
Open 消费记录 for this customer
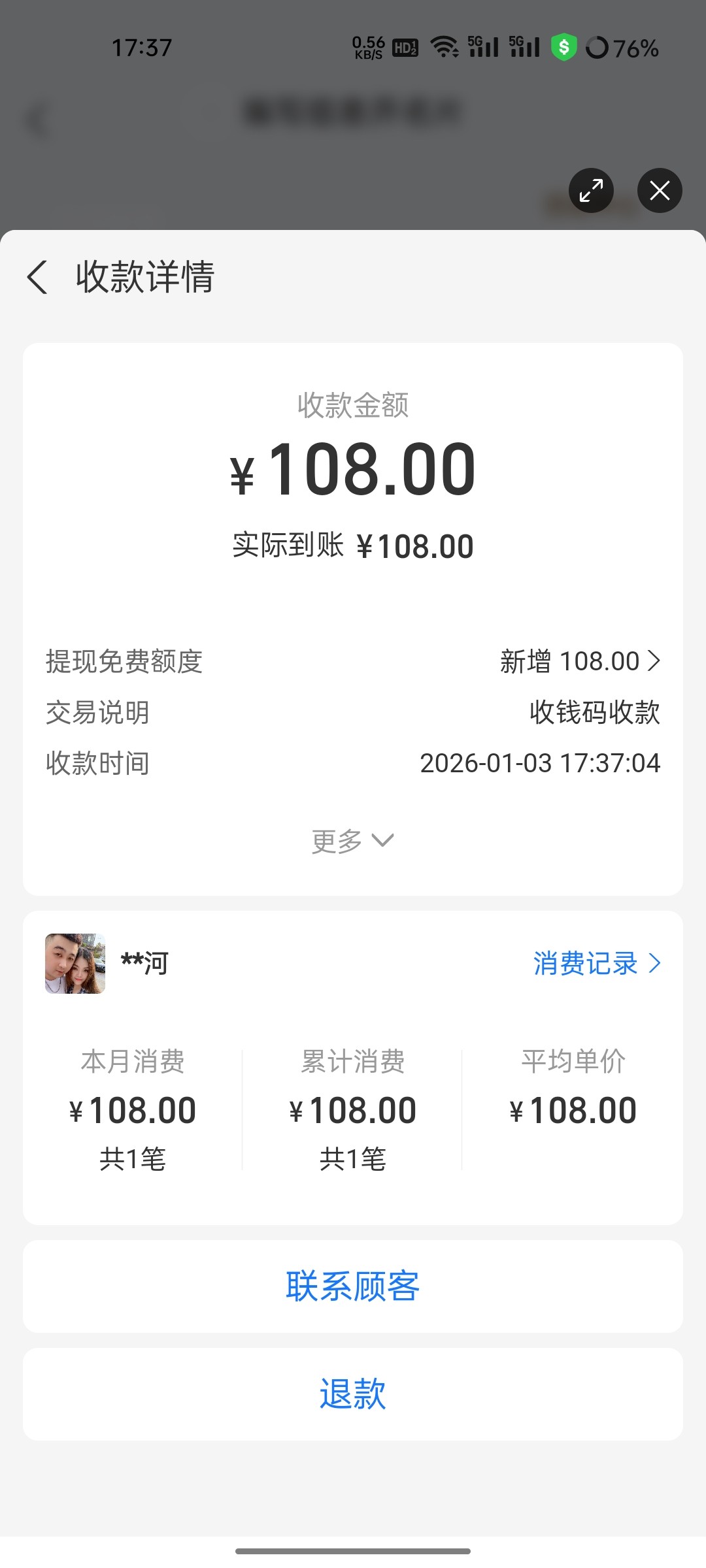click(597, 963)
